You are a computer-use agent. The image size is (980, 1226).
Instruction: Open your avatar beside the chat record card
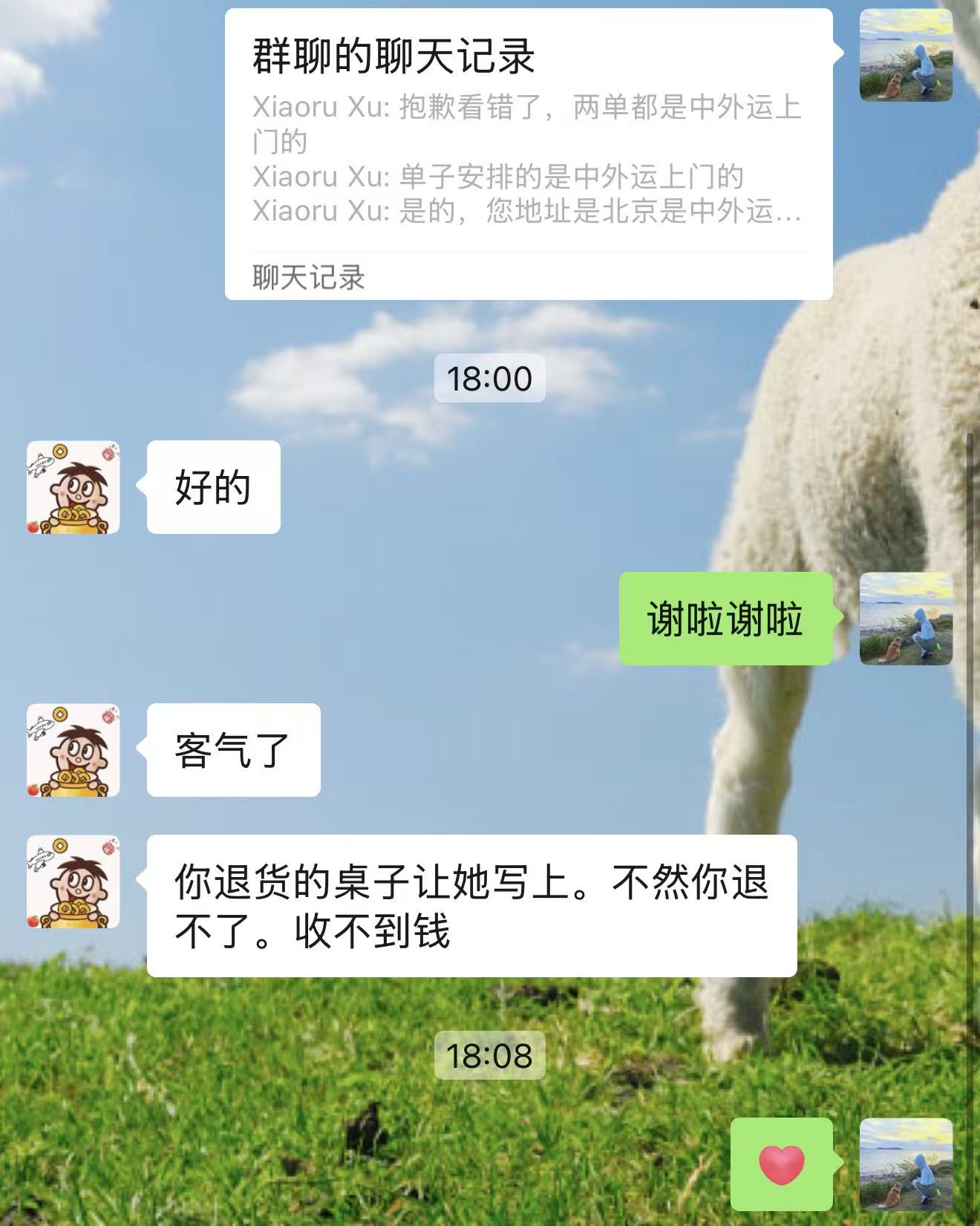(905, 55)
